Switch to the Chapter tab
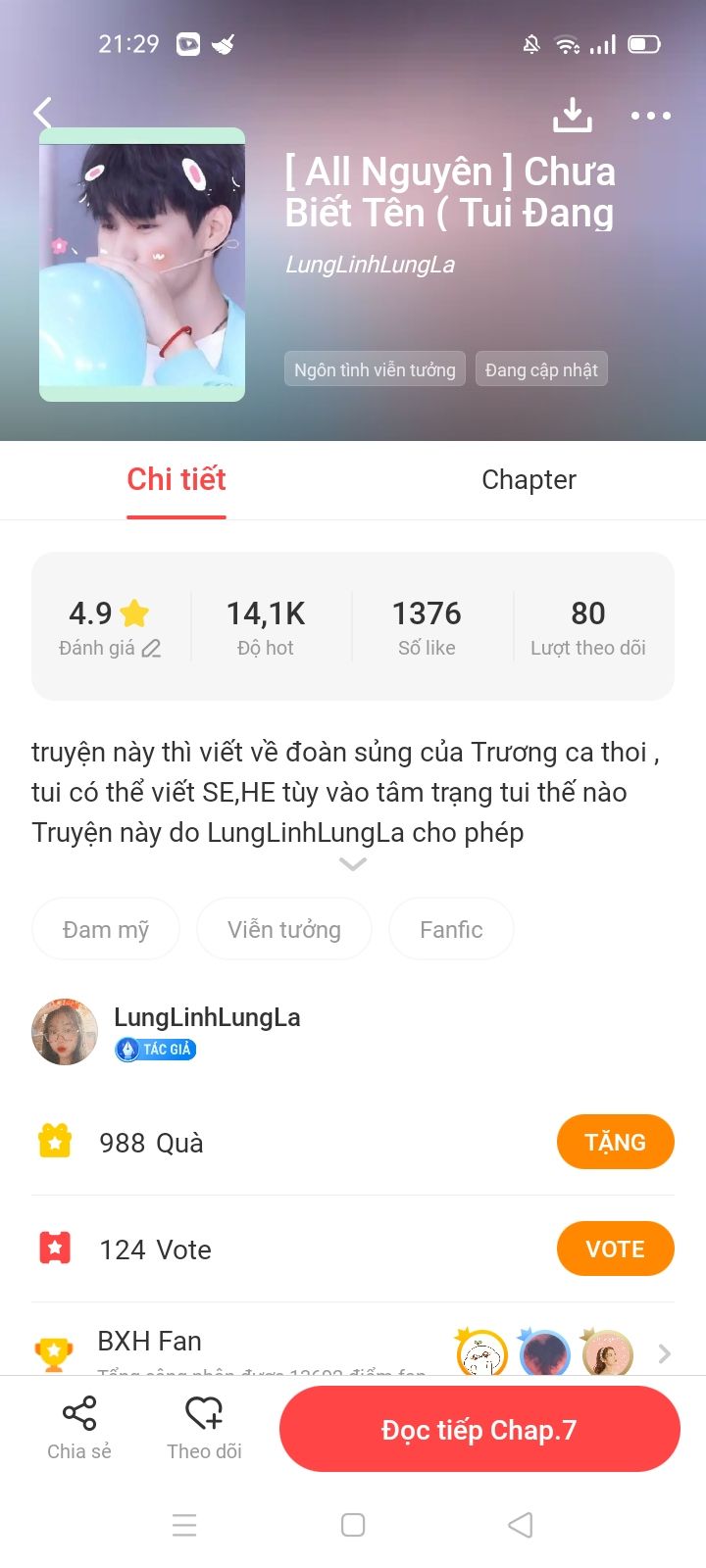The image size is (706, 1568). click(x=529, y=479)
